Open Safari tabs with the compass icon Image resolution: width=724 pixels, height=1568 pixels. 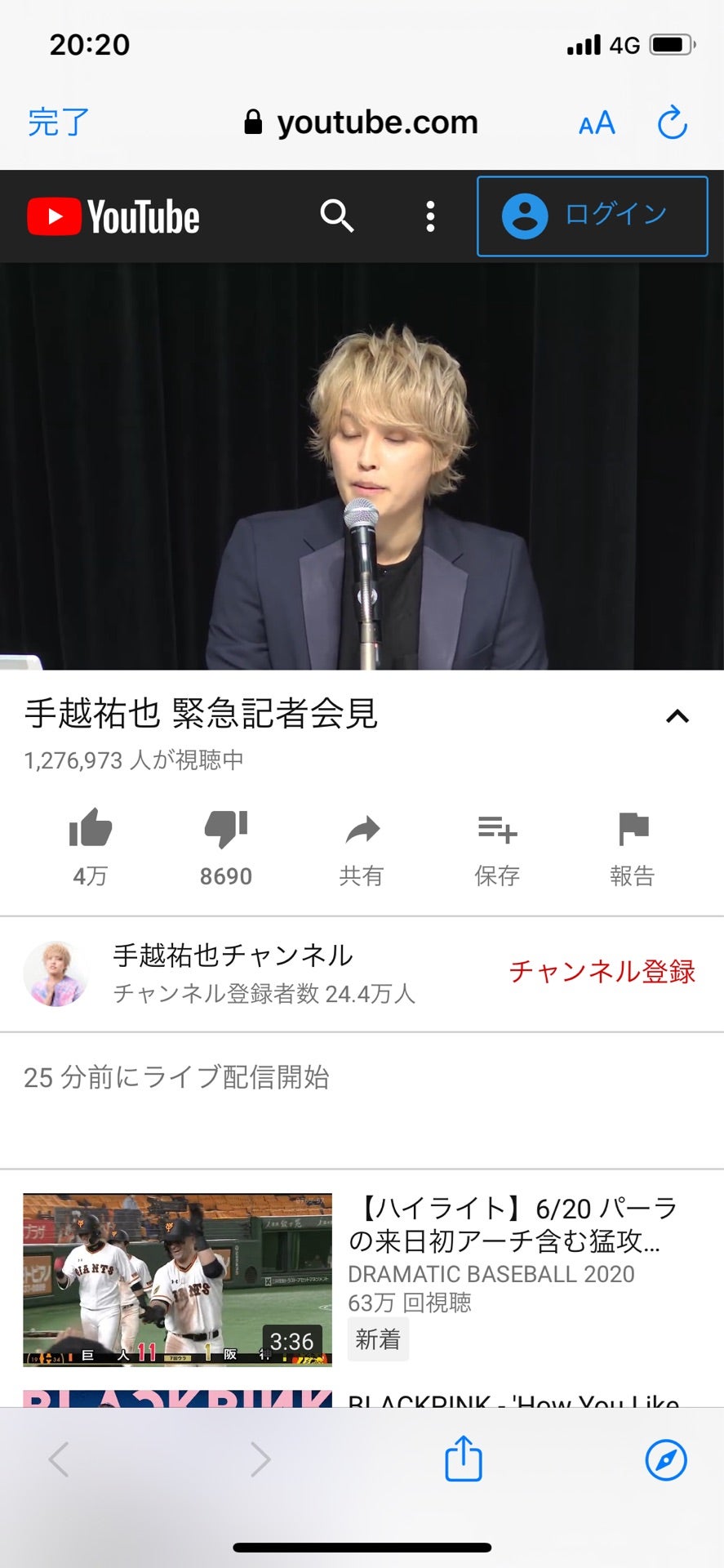tap(668, 1461)
